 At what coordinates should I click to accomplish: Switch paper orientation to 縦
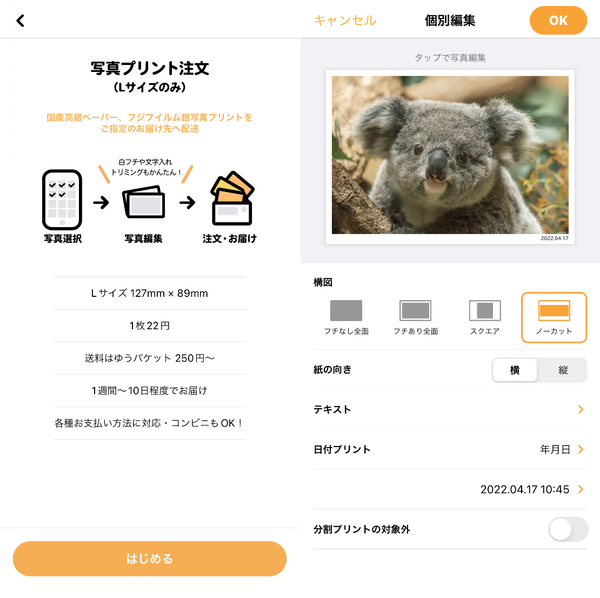pos(562,370)
